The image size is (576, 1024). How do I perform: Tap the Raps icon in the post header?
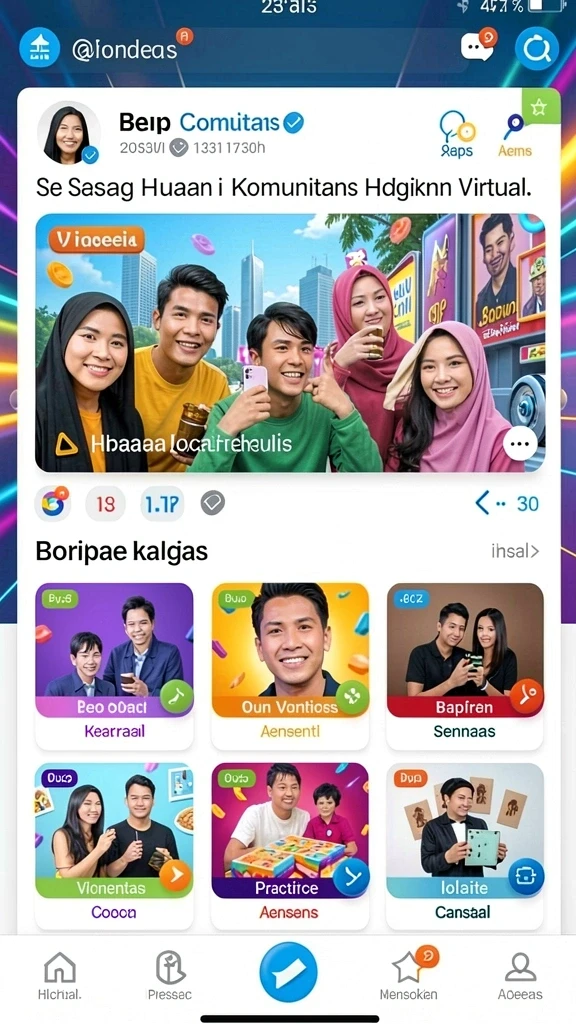456,134
